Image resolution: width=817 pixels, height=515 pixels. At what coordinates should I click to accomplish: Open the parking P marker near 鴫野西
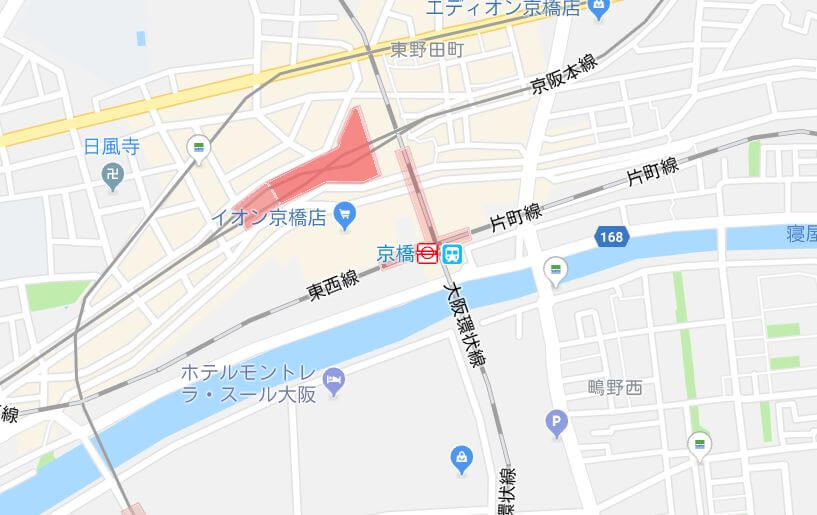coord(556,423)
